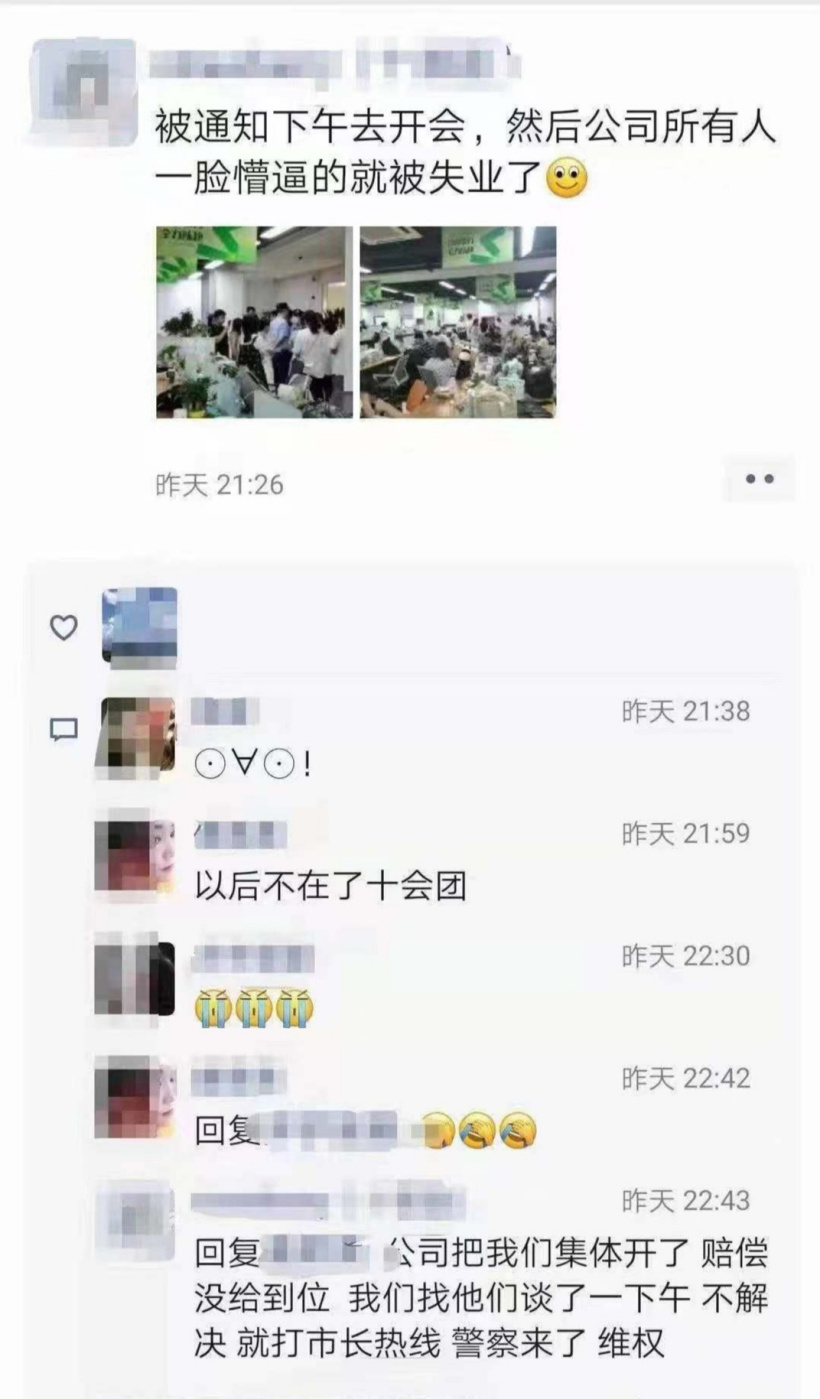Open avatar of the user who liked
The width and height of the screenshot is (820, 1399).
tap(139, 627)
